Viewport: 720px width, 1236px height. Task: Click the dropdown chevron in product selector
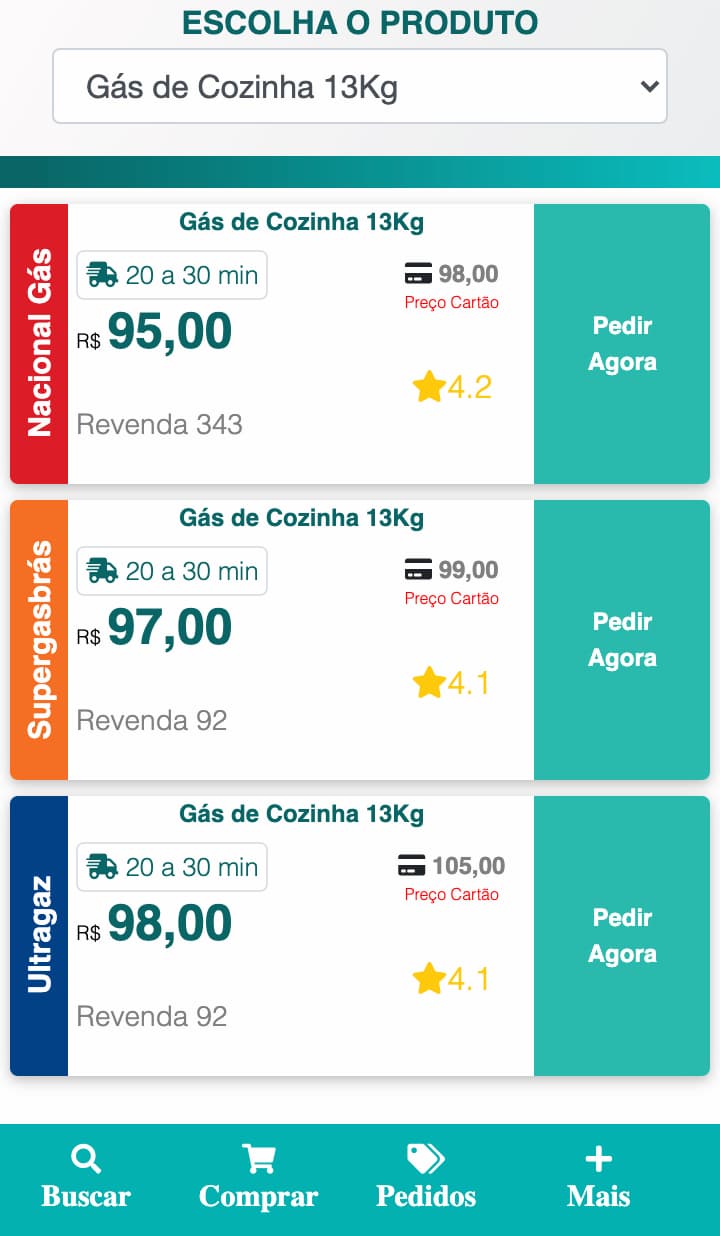[x=646, y=86]
